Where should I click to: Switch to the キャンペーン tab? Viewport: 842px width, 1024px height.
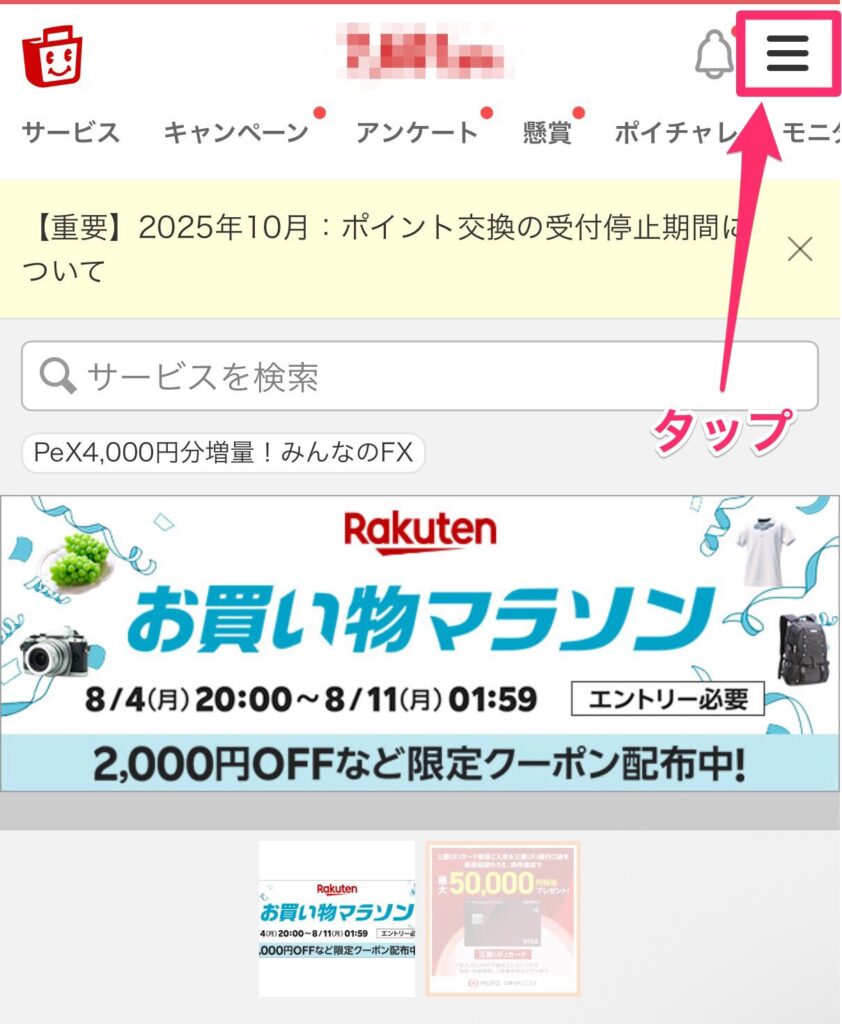point(236,132)
